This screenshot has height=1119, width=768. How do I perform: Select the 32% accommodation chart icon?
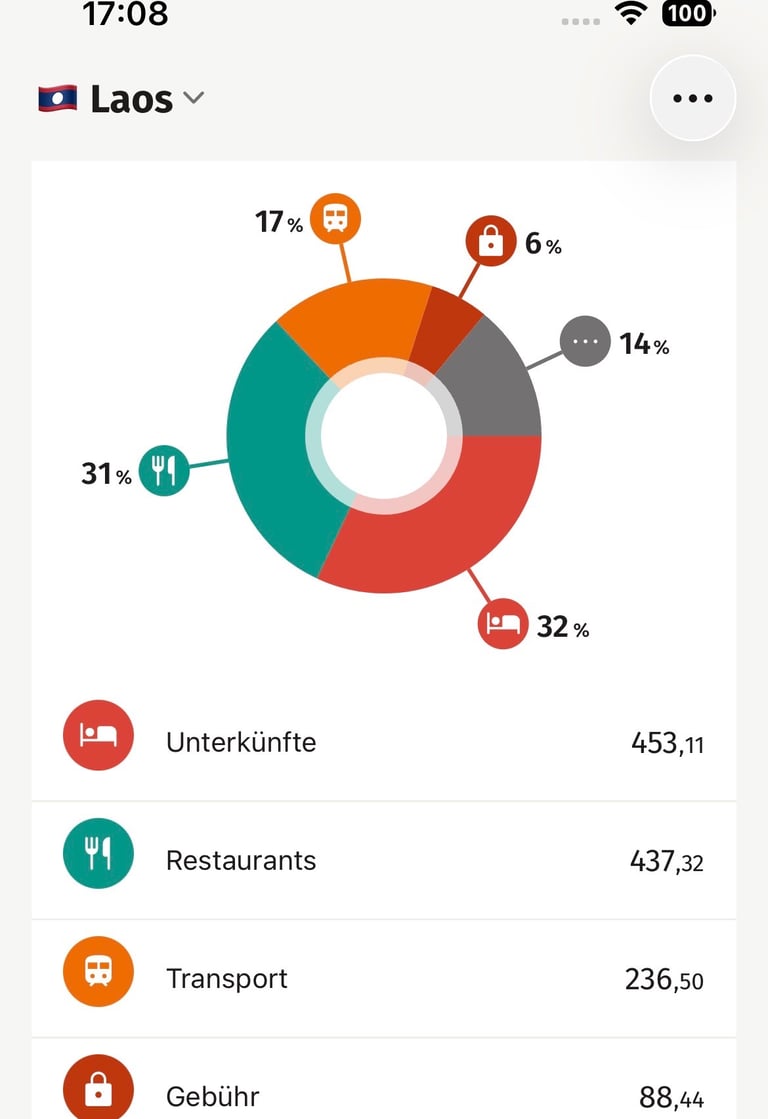point(502,624)
